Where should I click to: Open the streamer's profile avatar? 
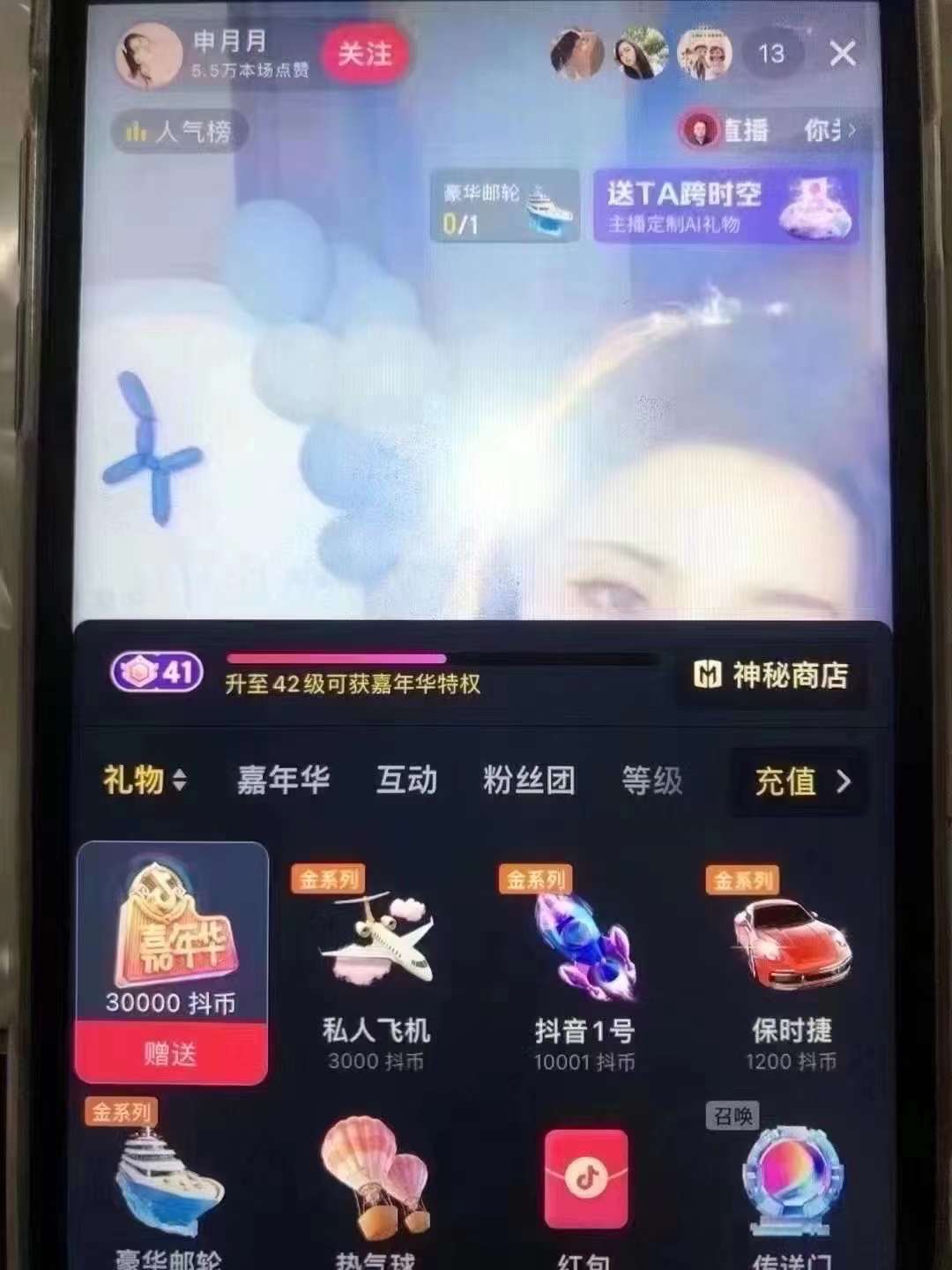pos(148,55)
